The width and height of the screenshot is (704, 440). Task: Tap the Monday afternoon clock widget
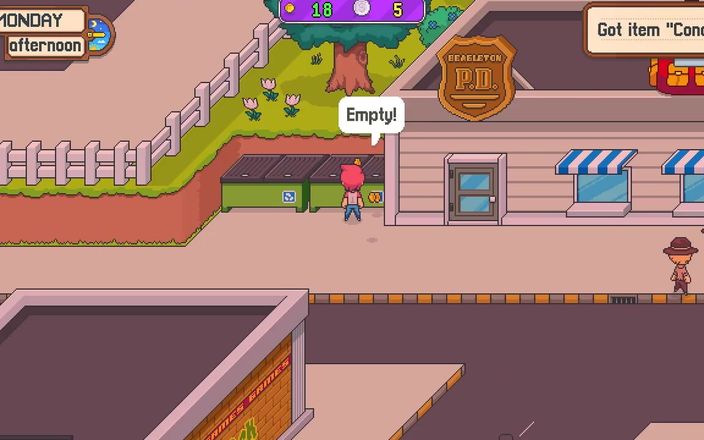click(55, 32)
